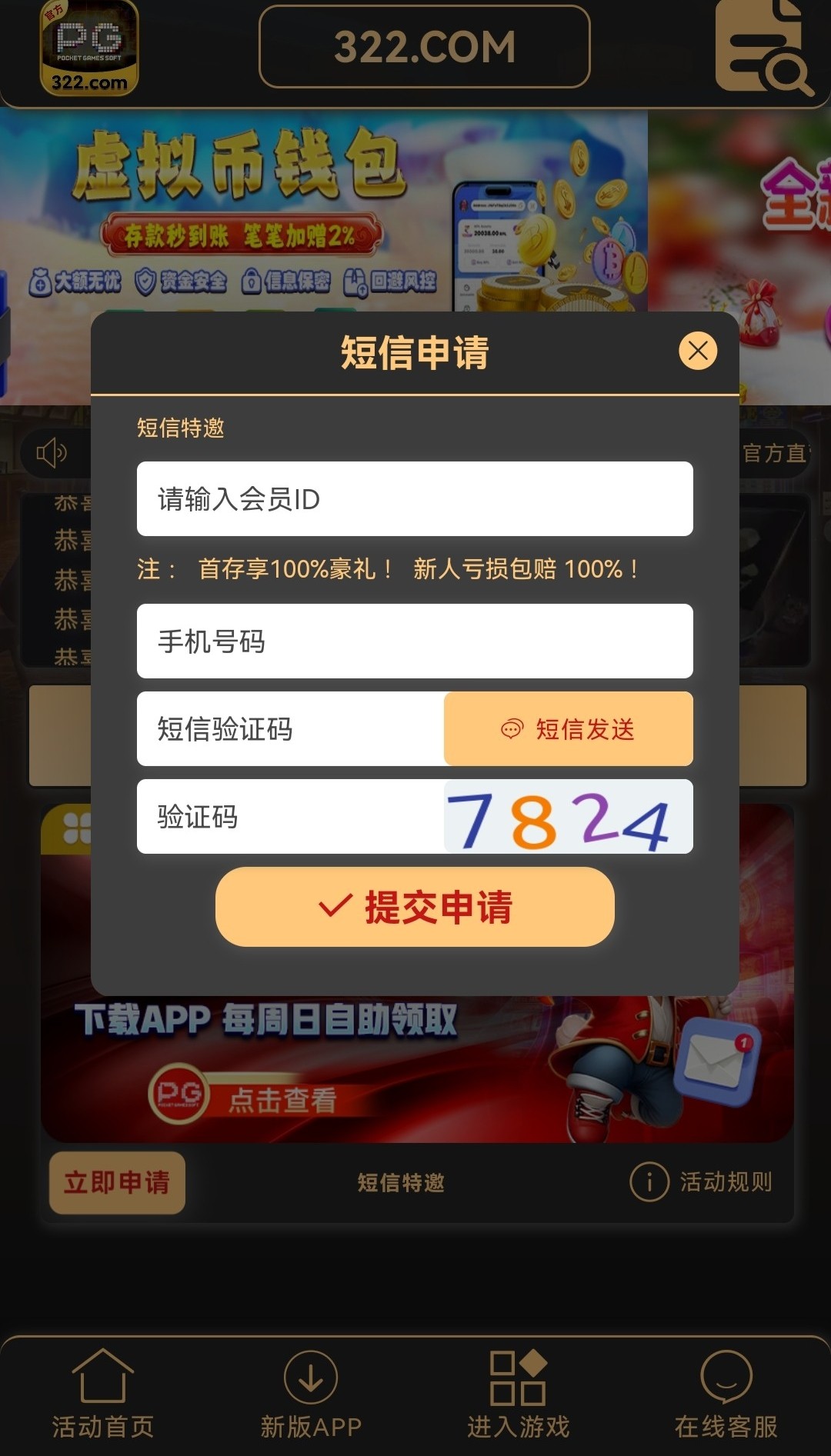Screen dimensions: 831x1456
Task: Send SMS code via 短信发送
Action: click(x=569, y=729)
